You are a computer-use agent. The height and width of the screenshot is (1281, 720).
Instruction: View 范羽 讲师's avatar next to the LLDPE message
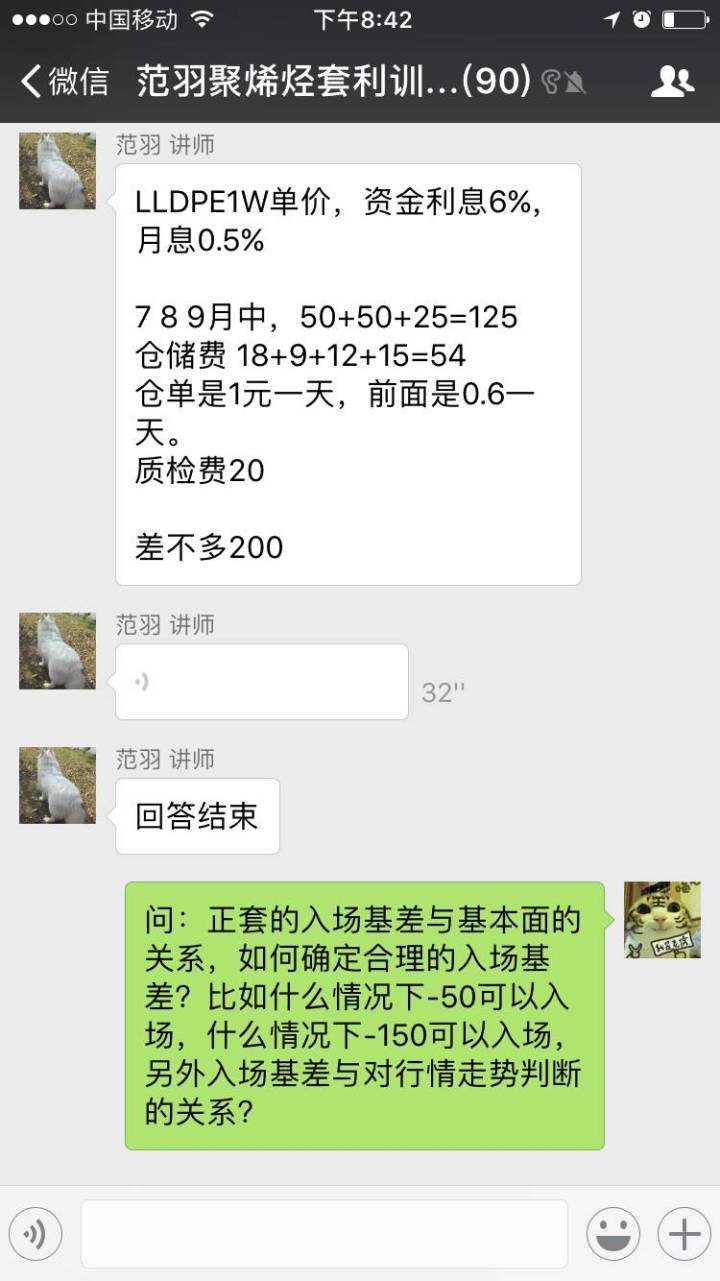click(x=58, y=171)
